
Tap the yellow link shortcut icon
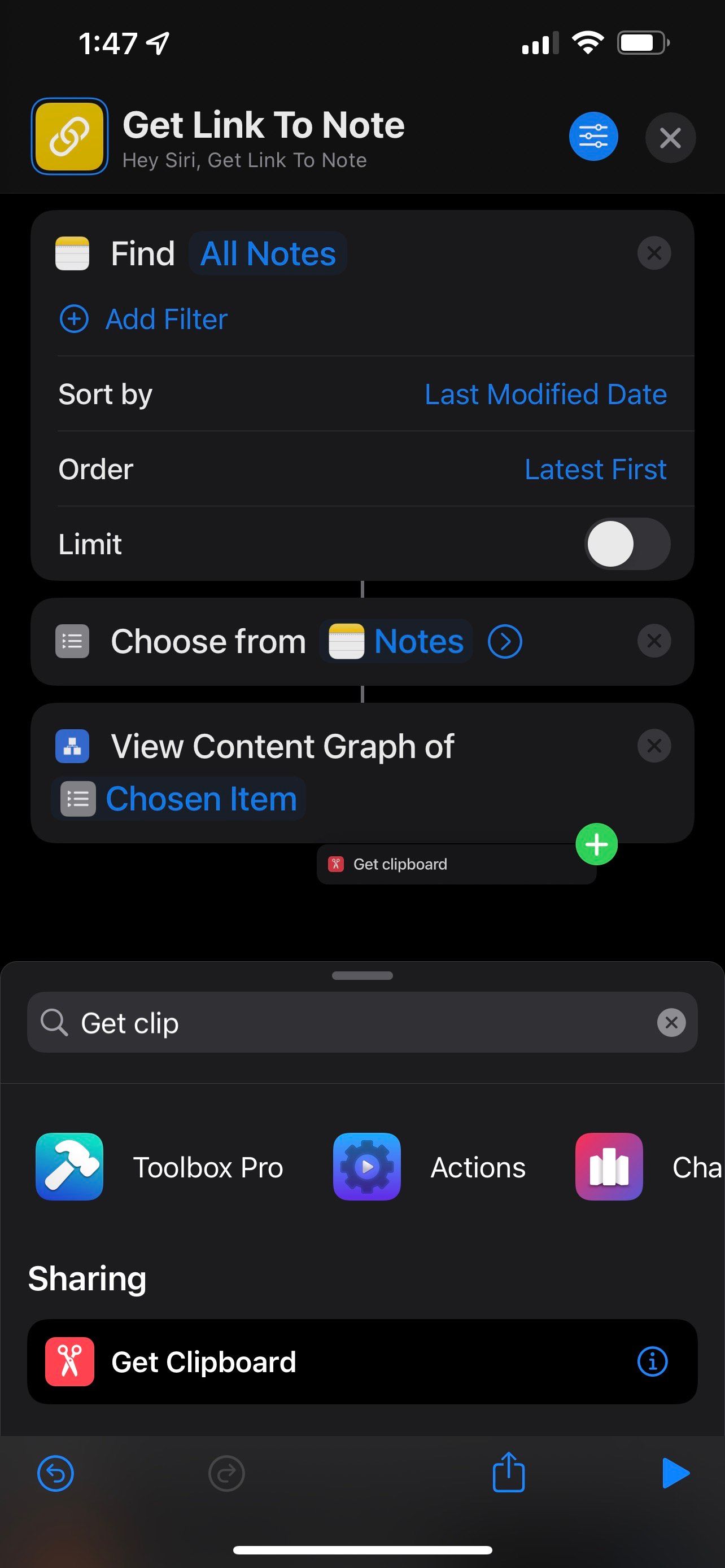coord(69,135)
